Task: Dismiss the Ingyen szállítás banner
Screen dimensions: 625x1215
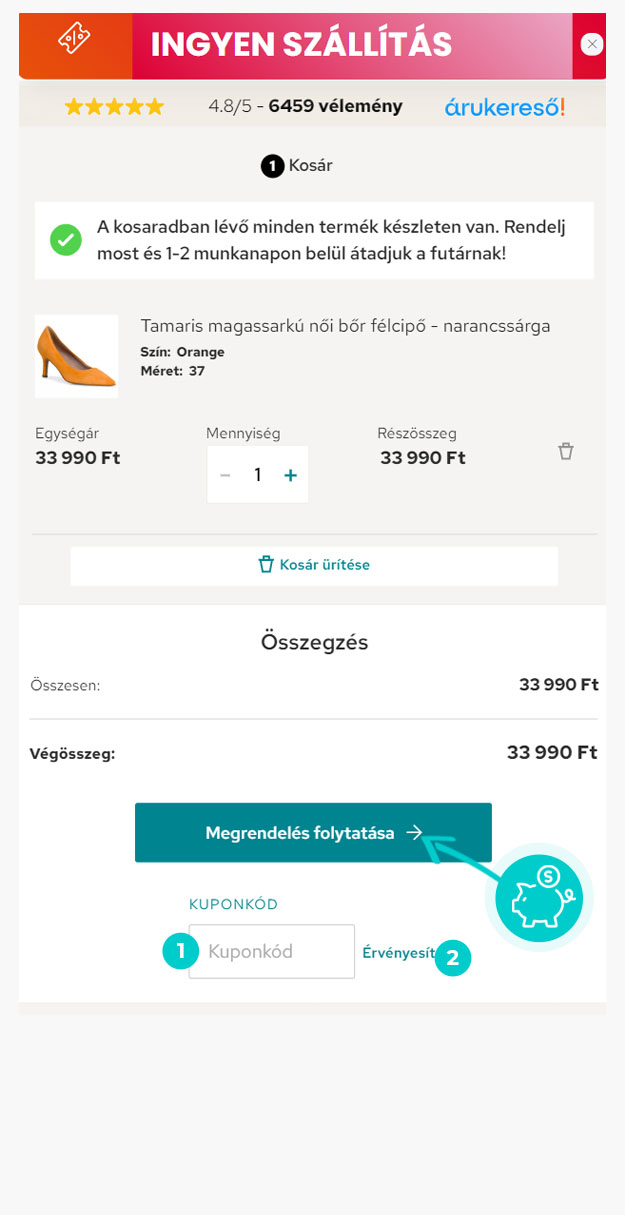Action: point(592,44)
